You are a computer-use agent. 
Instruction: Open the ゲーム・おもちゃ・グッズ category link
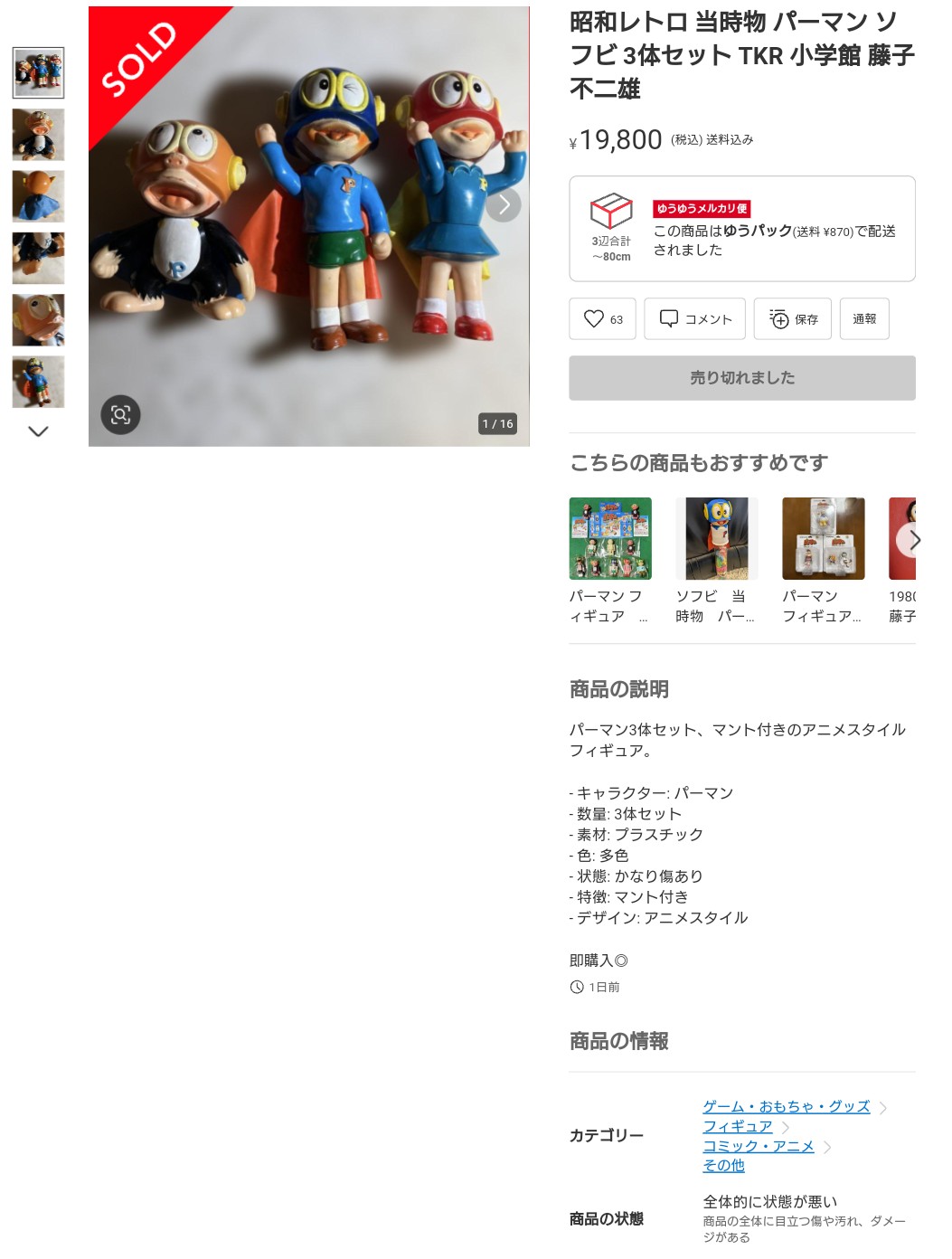(786, 1106)
